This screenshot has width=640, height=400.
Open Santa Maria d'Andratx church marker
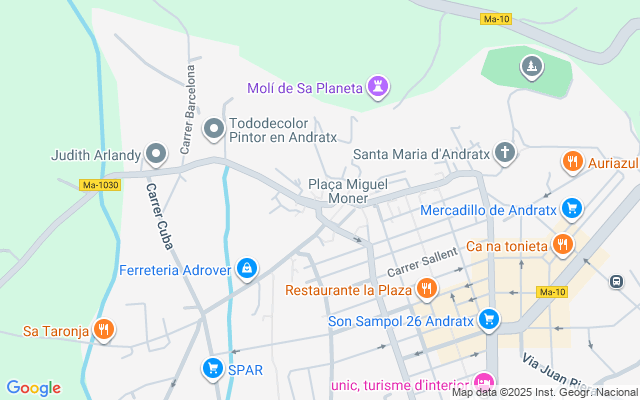[x=506, y=154]
